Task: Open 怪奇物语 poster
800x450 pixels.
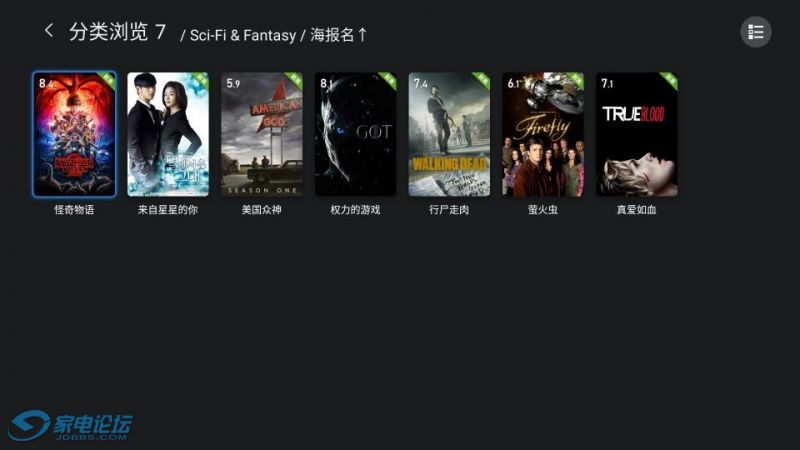Action: 74,135
